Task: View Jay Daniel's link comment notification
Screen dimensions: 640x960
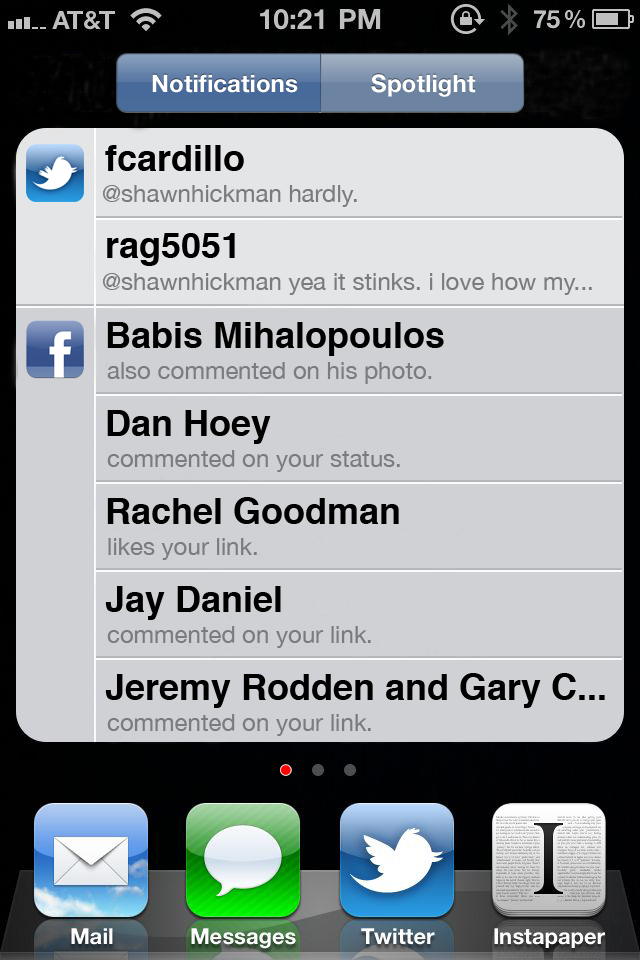Action: pyautogui.click(x=358, y=614)
